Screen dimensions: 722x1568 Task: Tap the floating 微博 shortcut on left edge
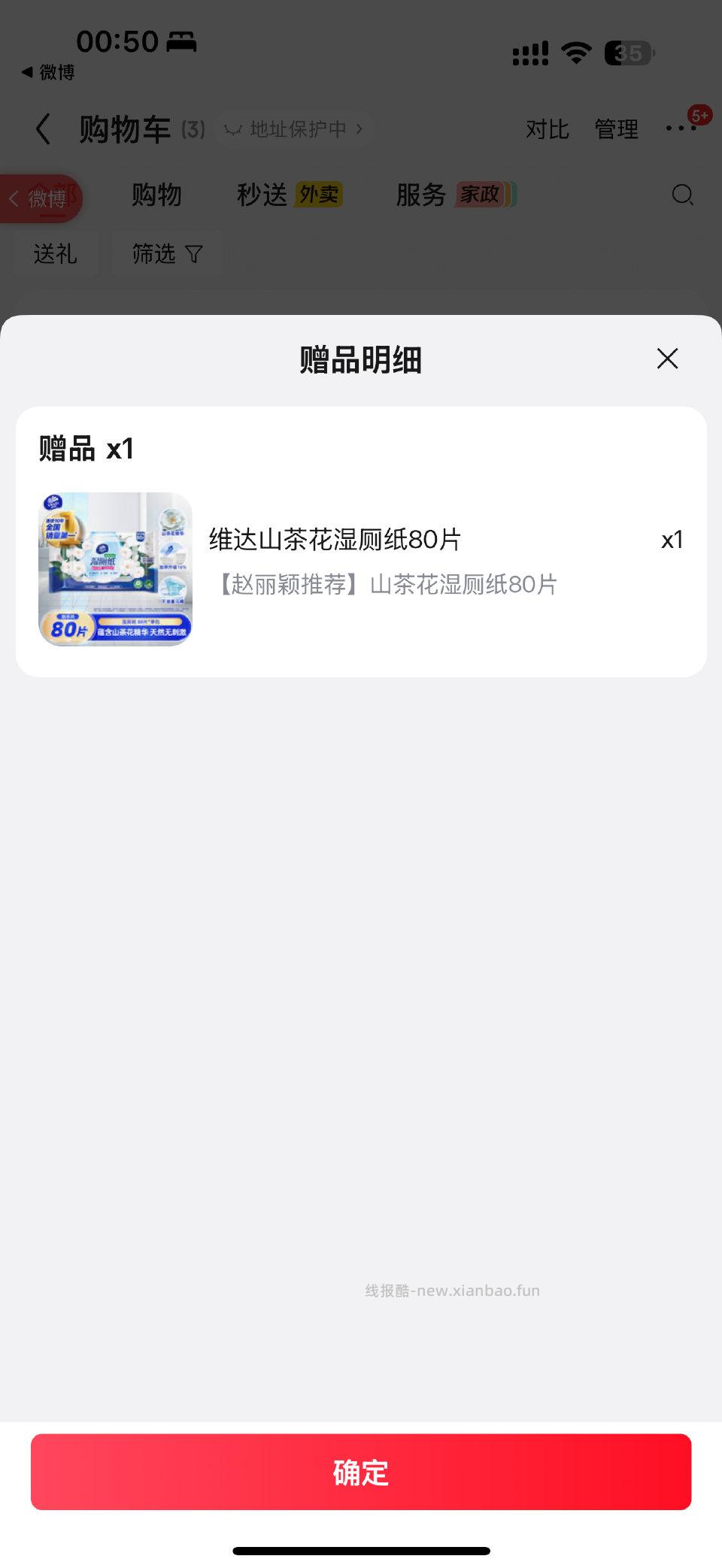41,198
